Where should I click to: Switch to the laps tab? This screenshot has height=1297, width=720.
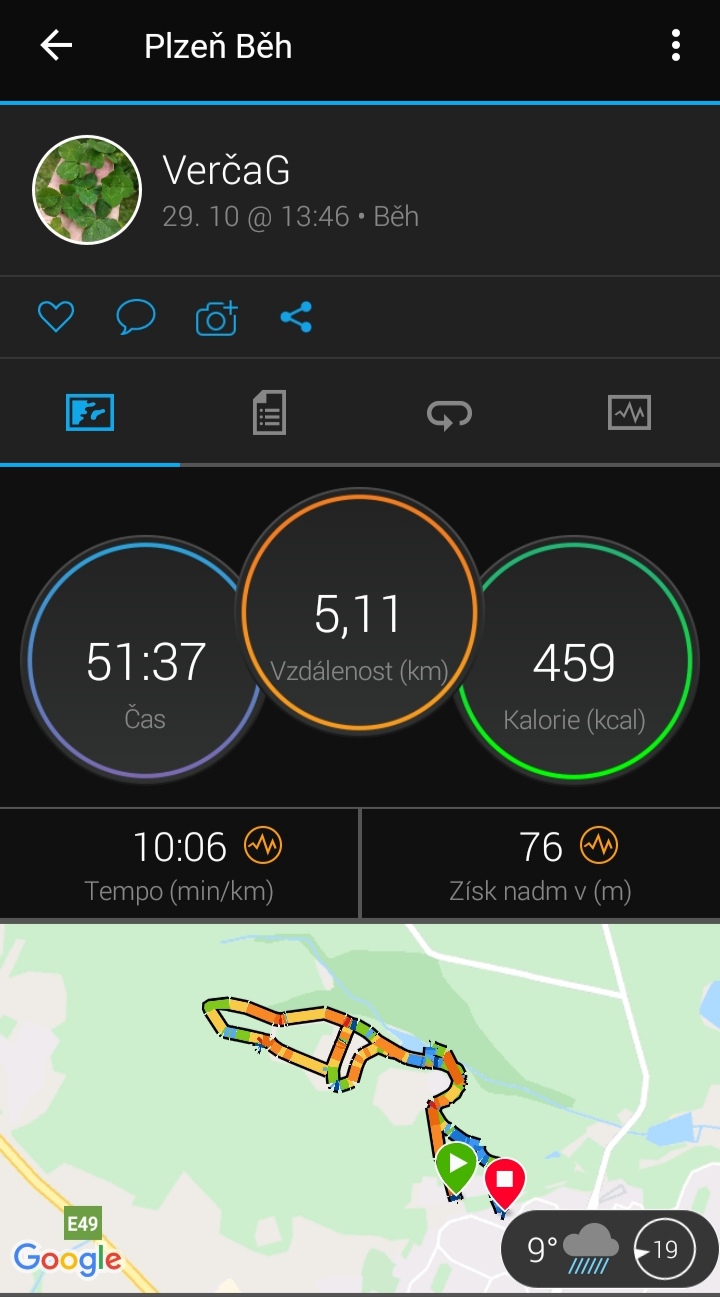[449, 412]
